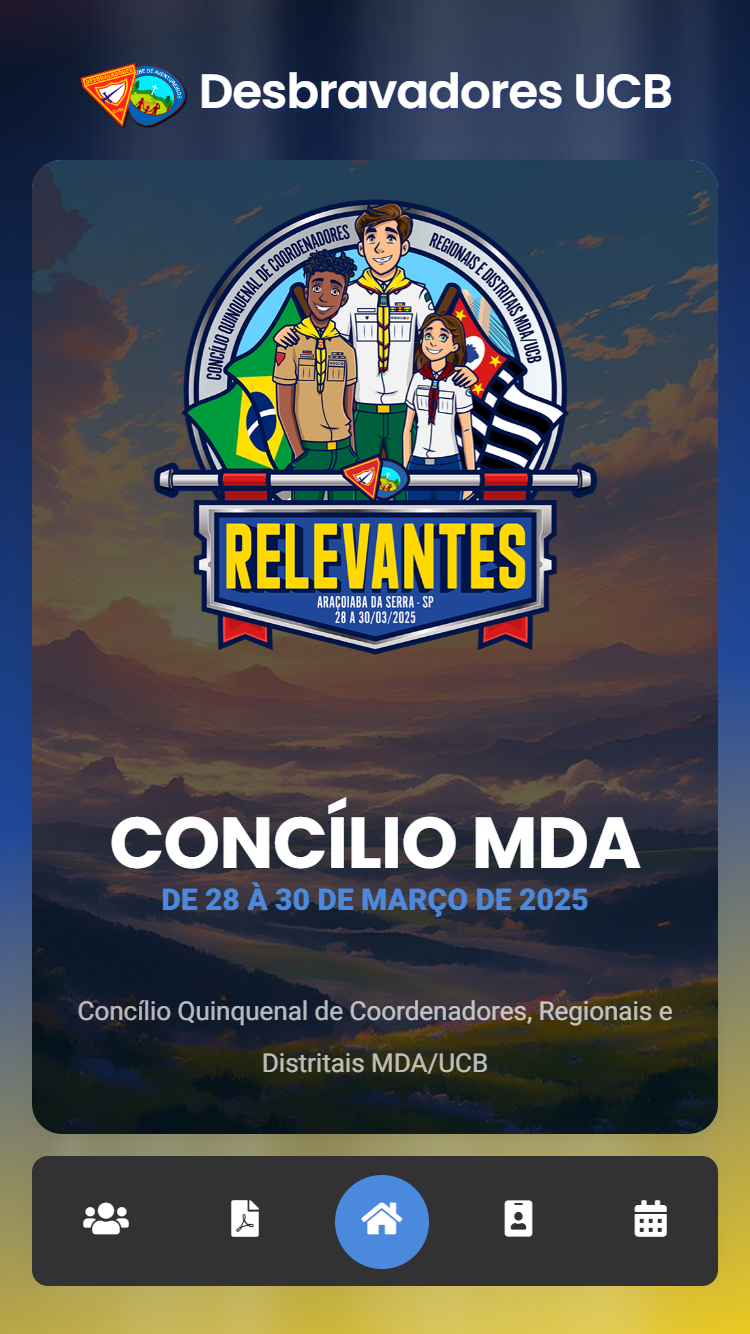Open the group/people tab
The height and width of the screenshot is (1334, 750).
(106, 1220)
